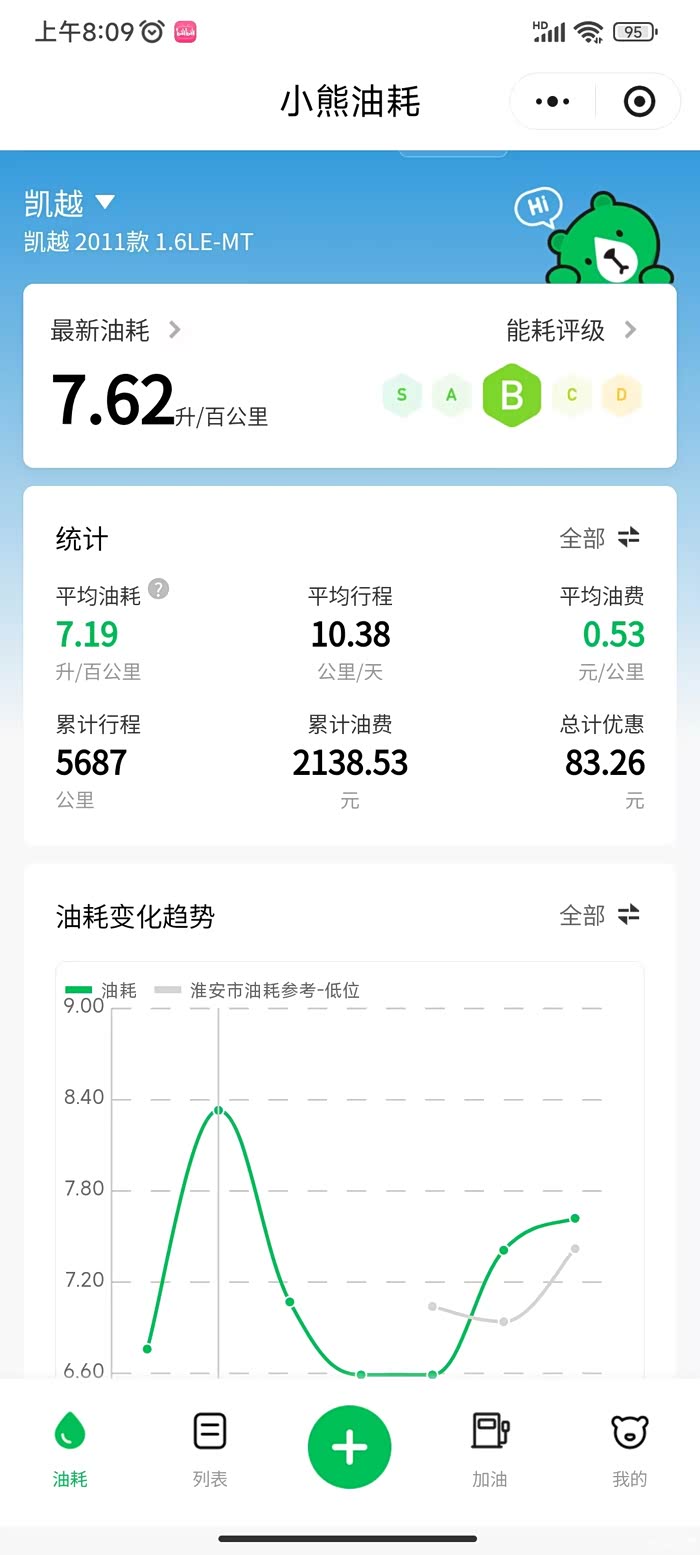Tap the help icon beside 平均油耗

pyautogui.click(x=159, y=590)
